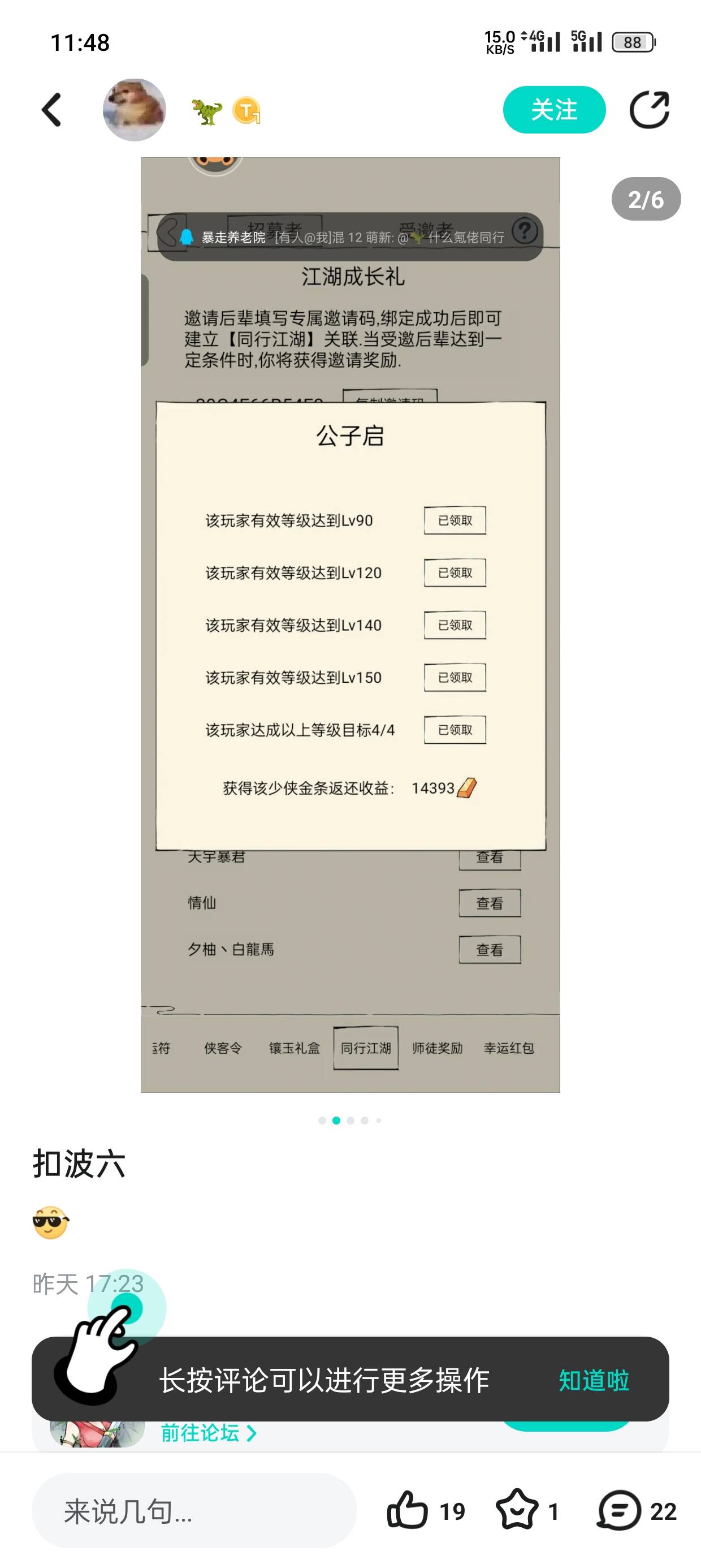701x1568 pixels.
Task: Share this post
Action: 648,110
